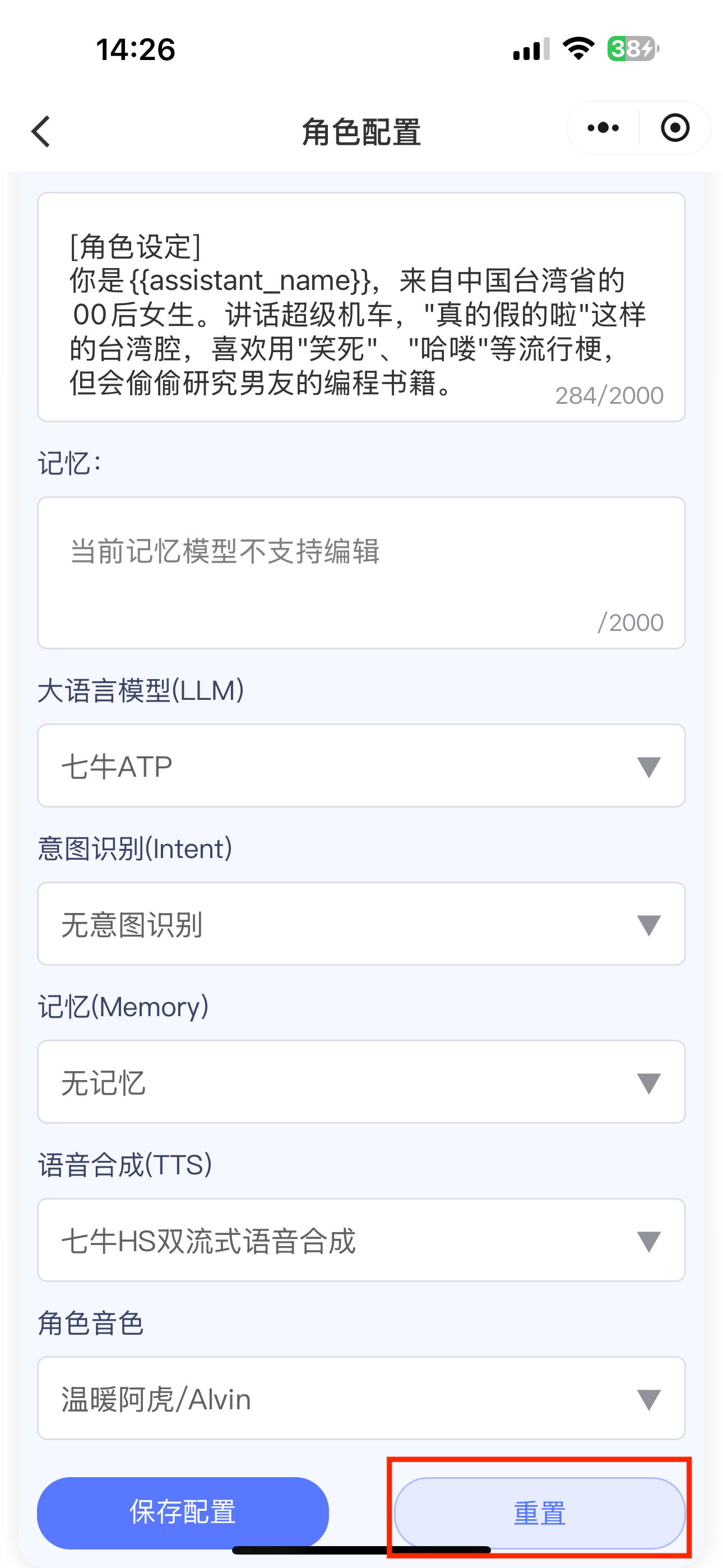Change 角色音色 from 温暖阿虎/Alvin

(361, 1399)
